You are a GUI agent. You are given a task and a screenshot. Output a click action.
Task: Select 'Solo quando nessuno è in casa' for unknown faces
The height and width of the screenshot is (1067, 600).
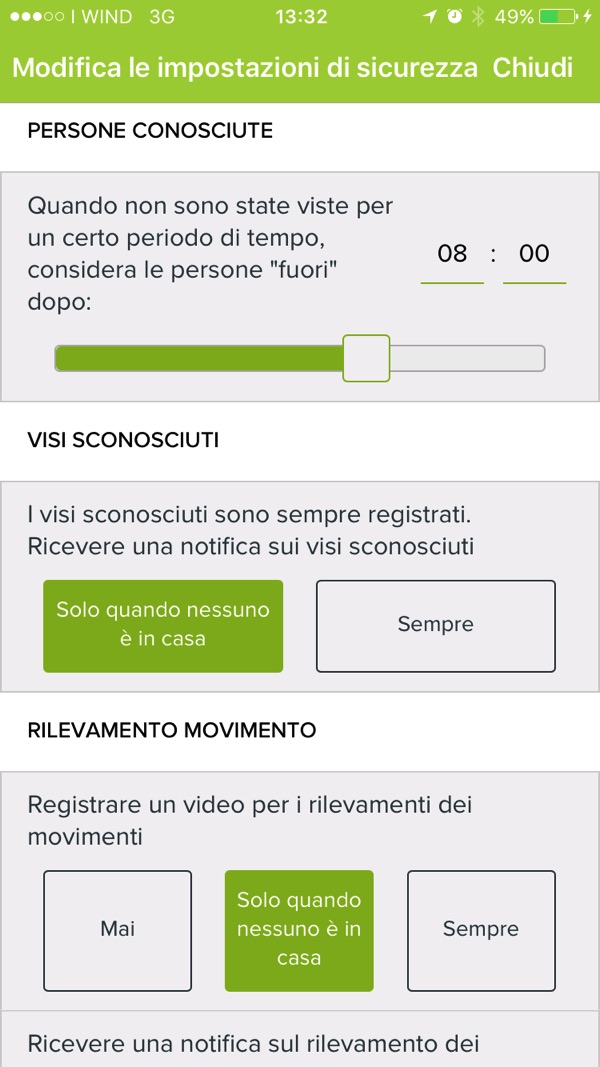[163, 626]
